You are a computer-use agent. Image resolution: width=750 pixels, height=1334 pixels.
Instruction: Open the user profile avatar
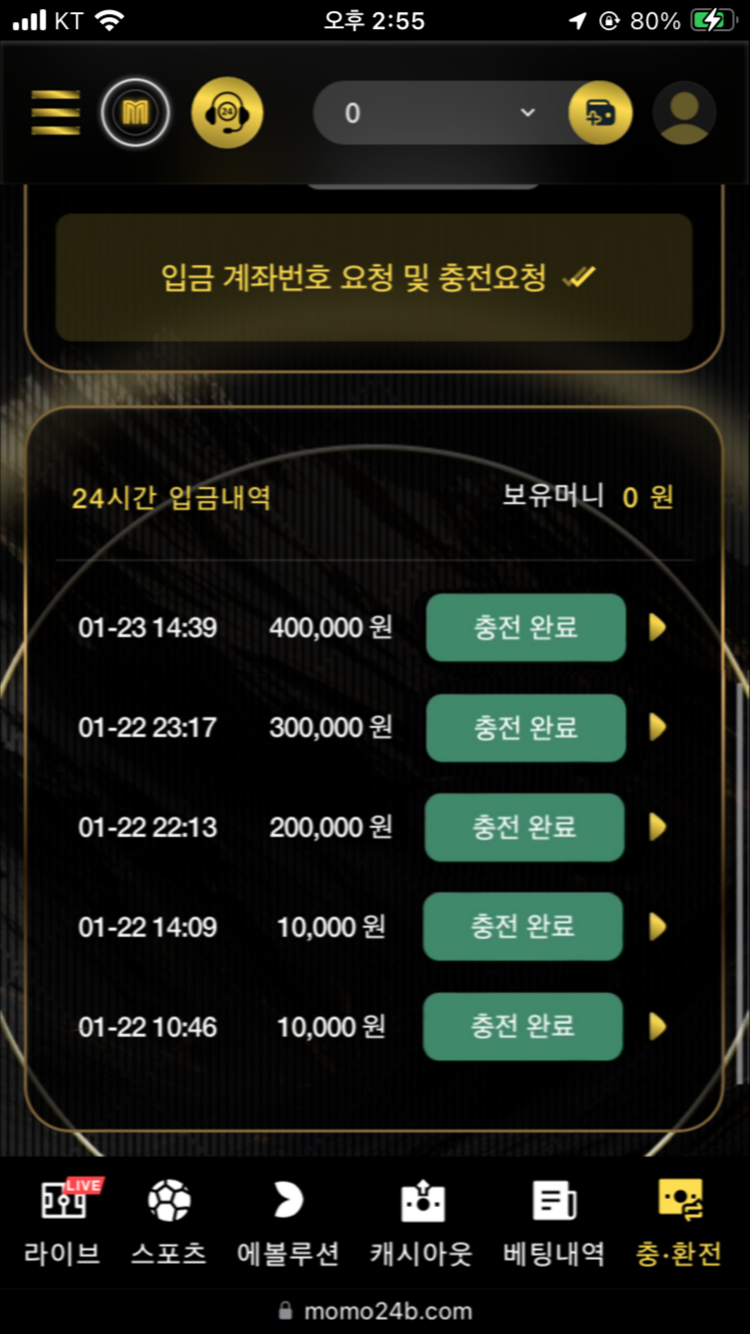[684, 113]
